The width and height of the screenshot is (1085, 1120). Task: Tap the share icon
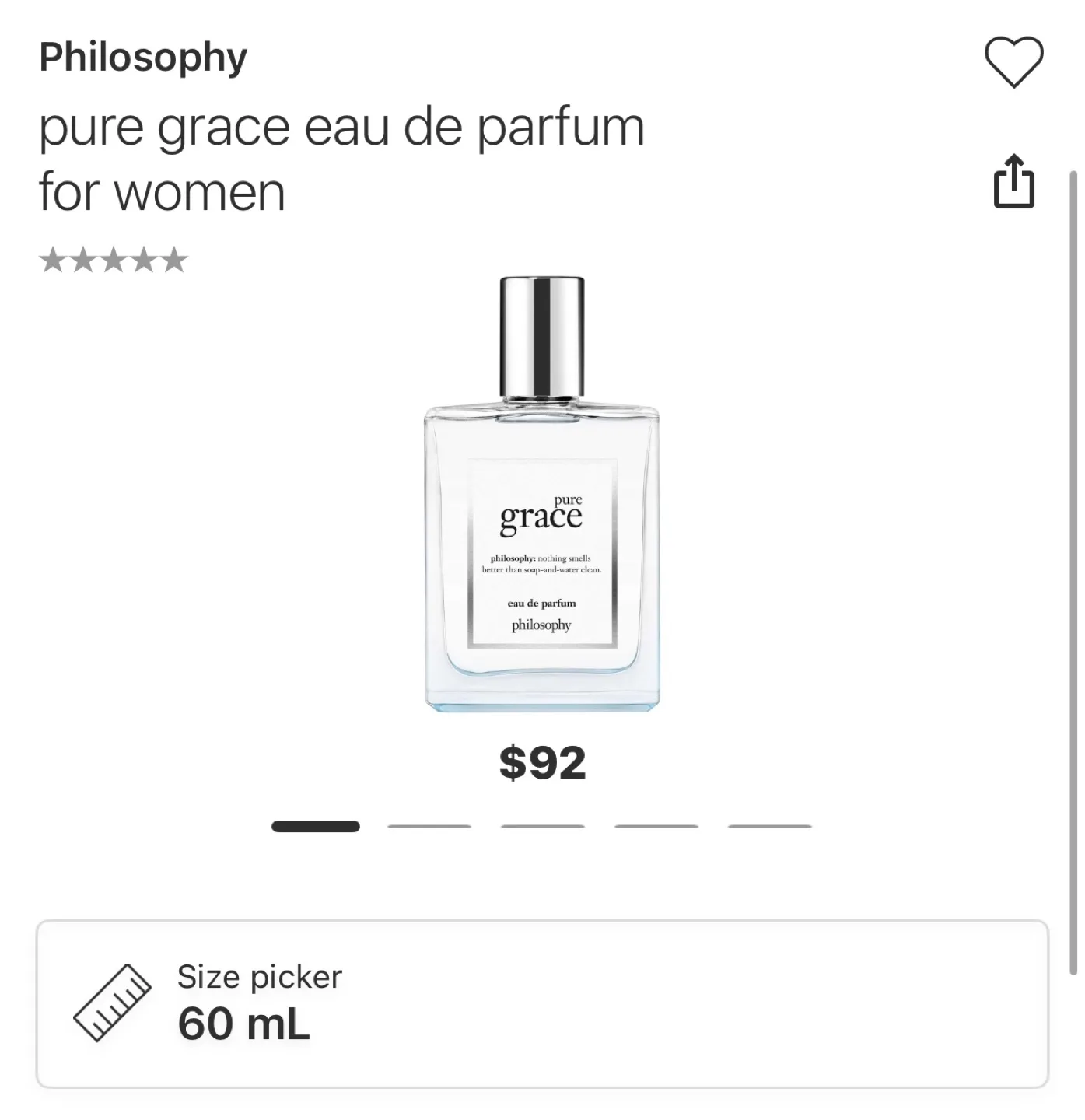tap(1016, 183)
